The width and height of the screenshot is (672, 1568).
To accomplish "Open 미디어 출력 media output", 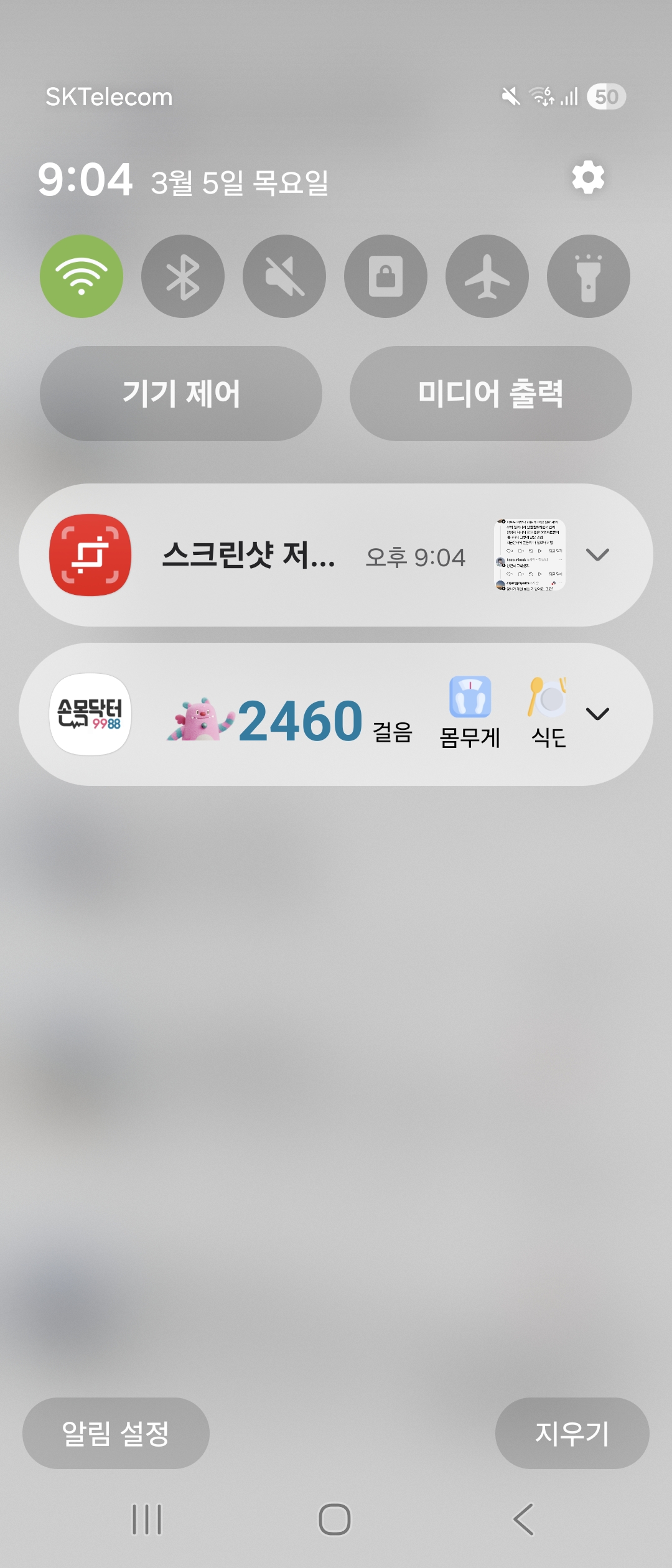I will point(491,394).
